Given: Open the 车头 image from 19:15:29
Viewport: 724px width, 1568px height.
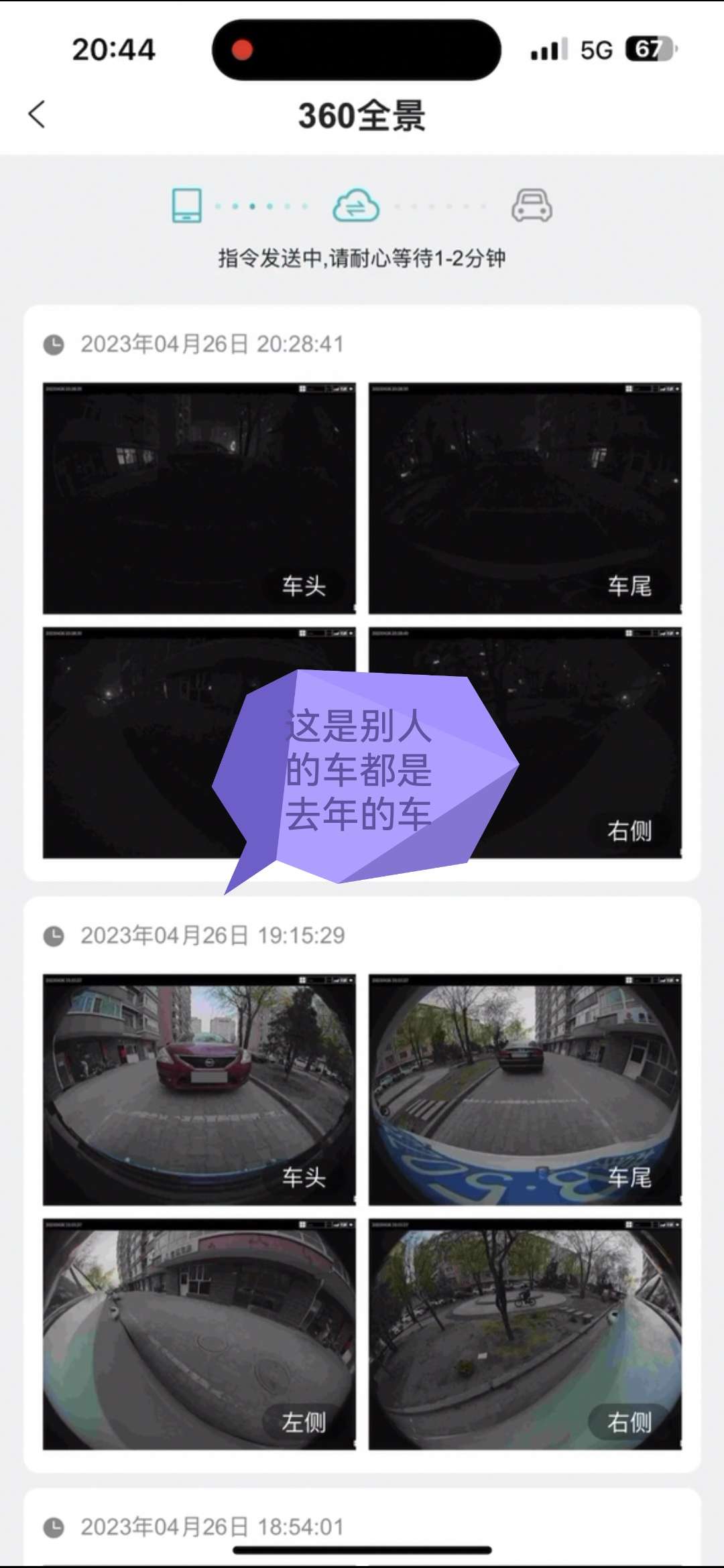Looking at the screenshot, I should click(199, 1089).
